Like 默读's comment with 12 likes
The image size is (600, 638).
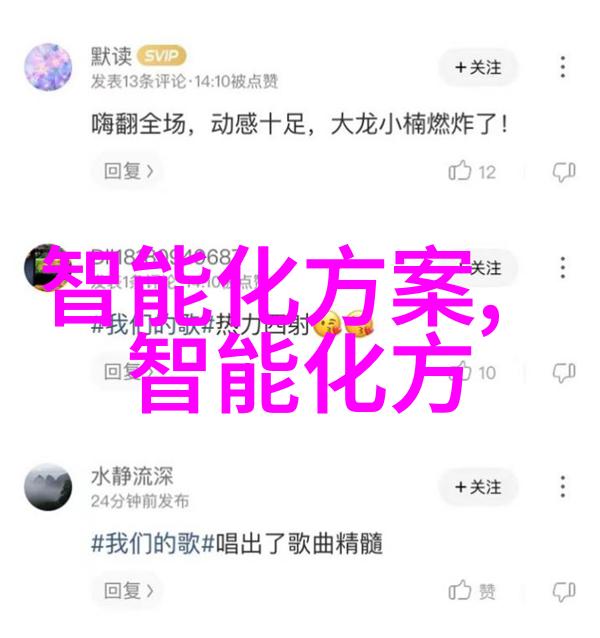pos(473,172)
